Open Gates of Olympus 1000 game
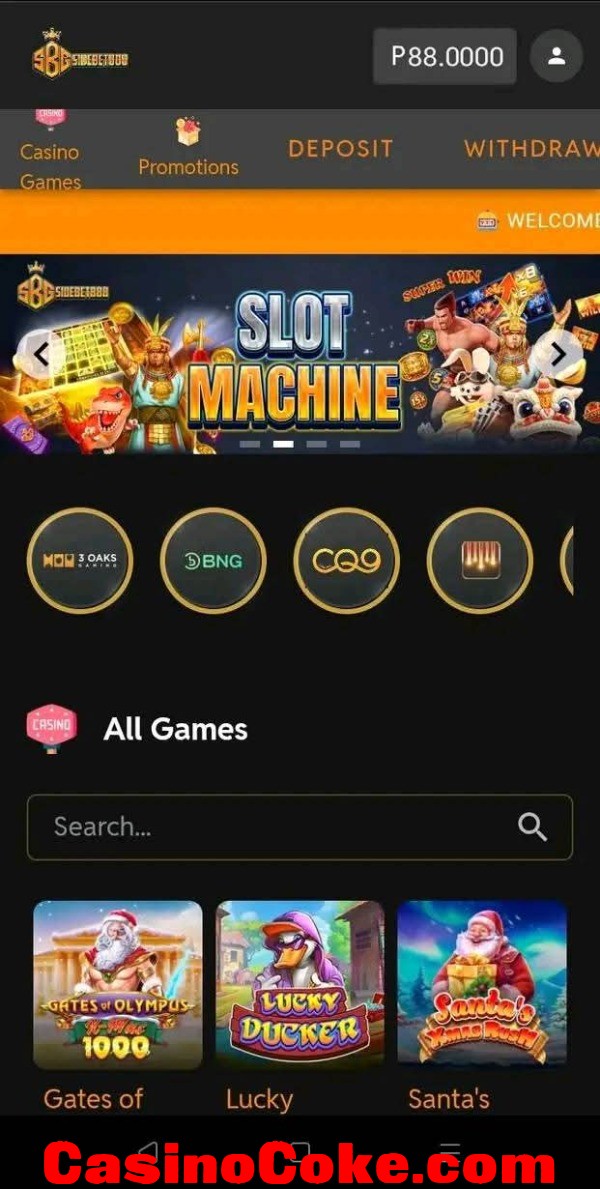Viewport: 600px width, 1189px height. pos(118,985)
